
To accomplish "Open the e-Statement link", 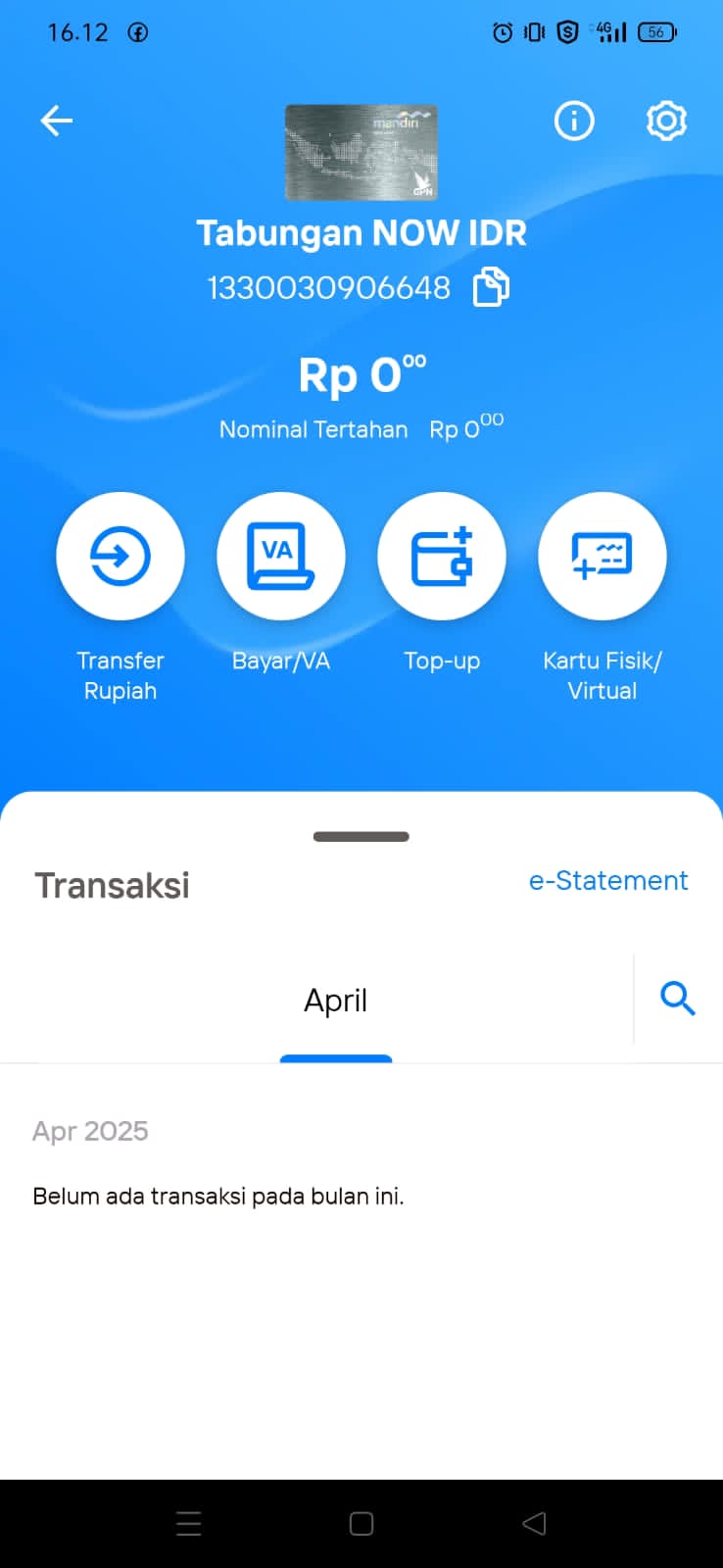I will click(608, 880).
